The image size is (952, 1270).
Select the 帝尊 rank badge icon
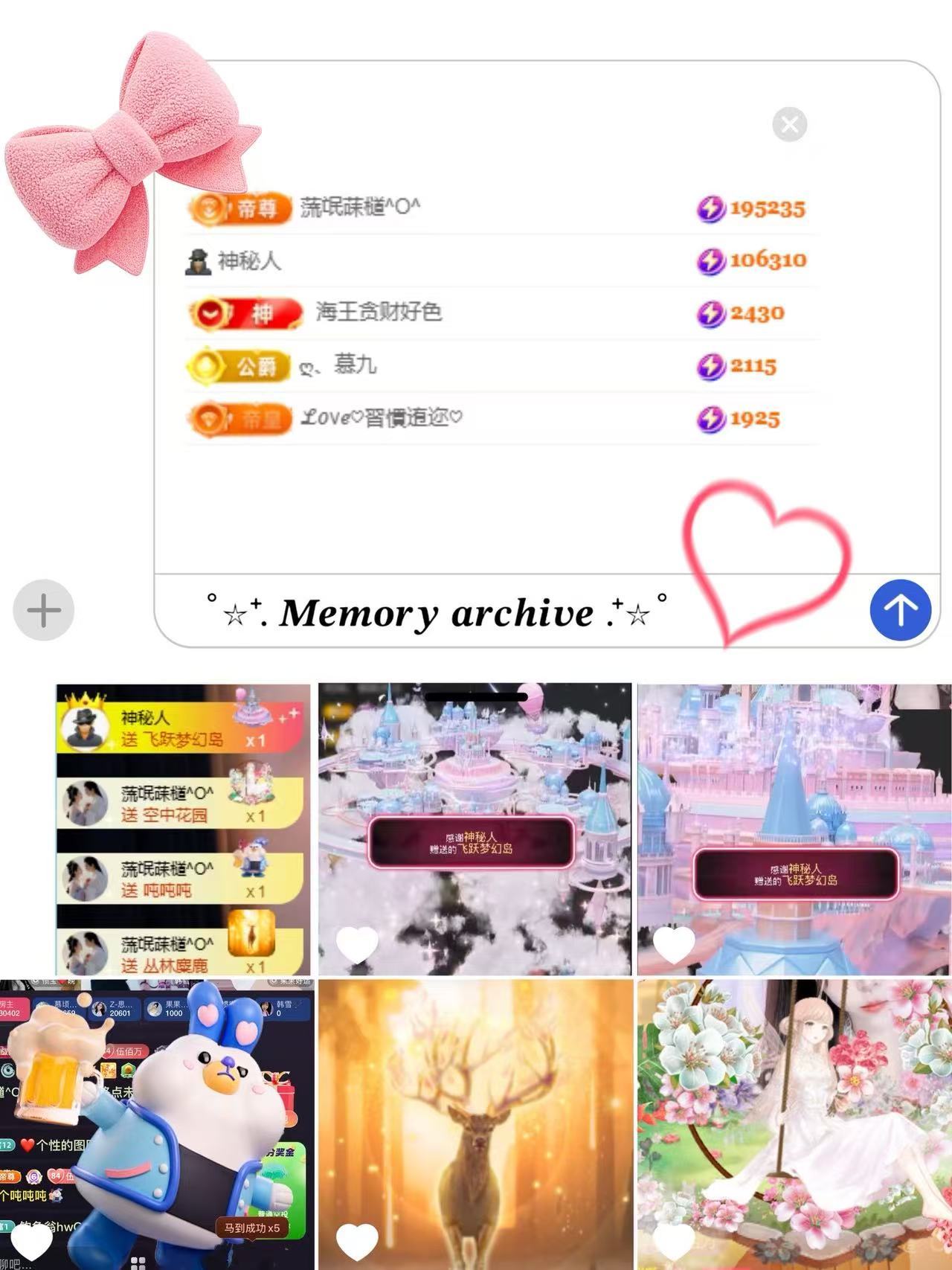(x=238, y=209)
